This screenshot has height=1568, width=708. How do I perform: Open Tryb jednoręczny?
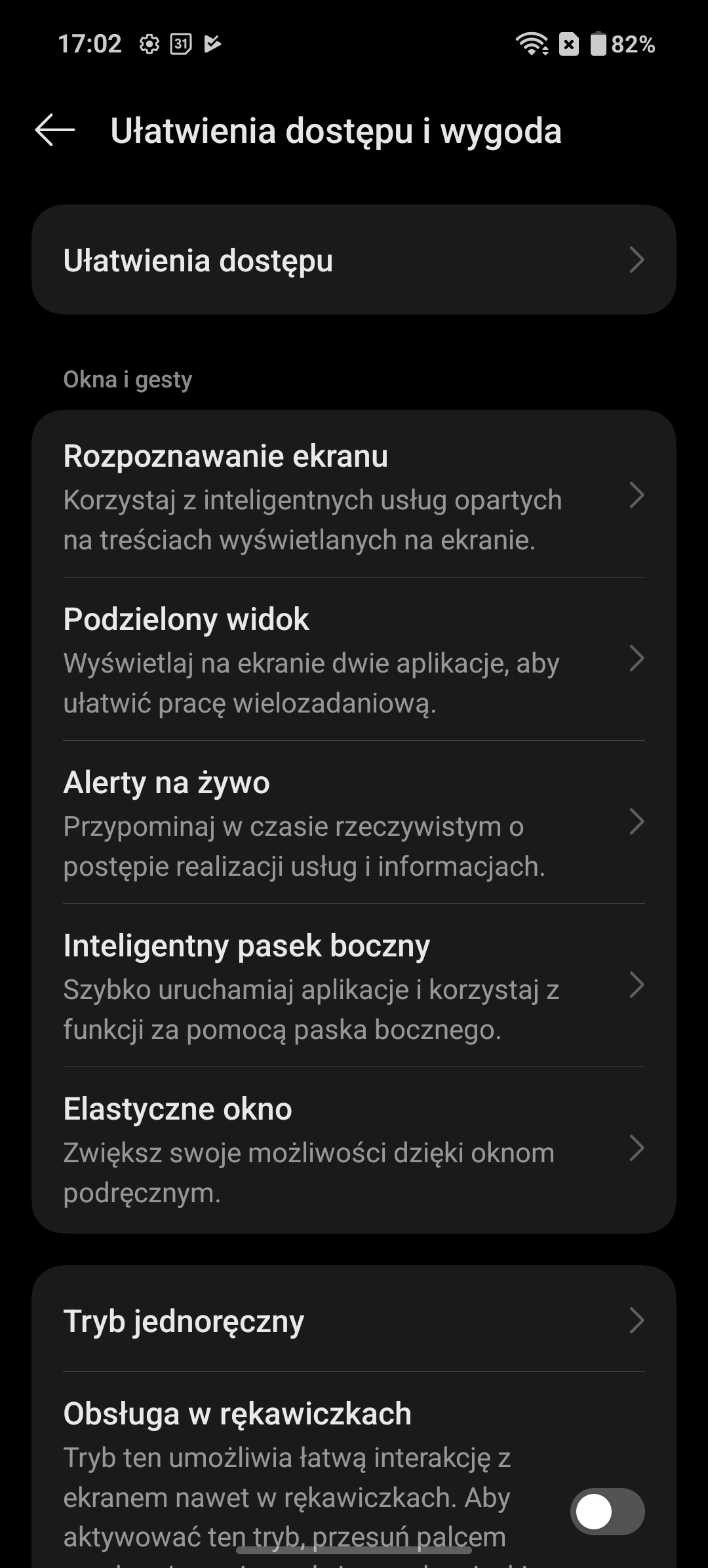(354, 1321)
